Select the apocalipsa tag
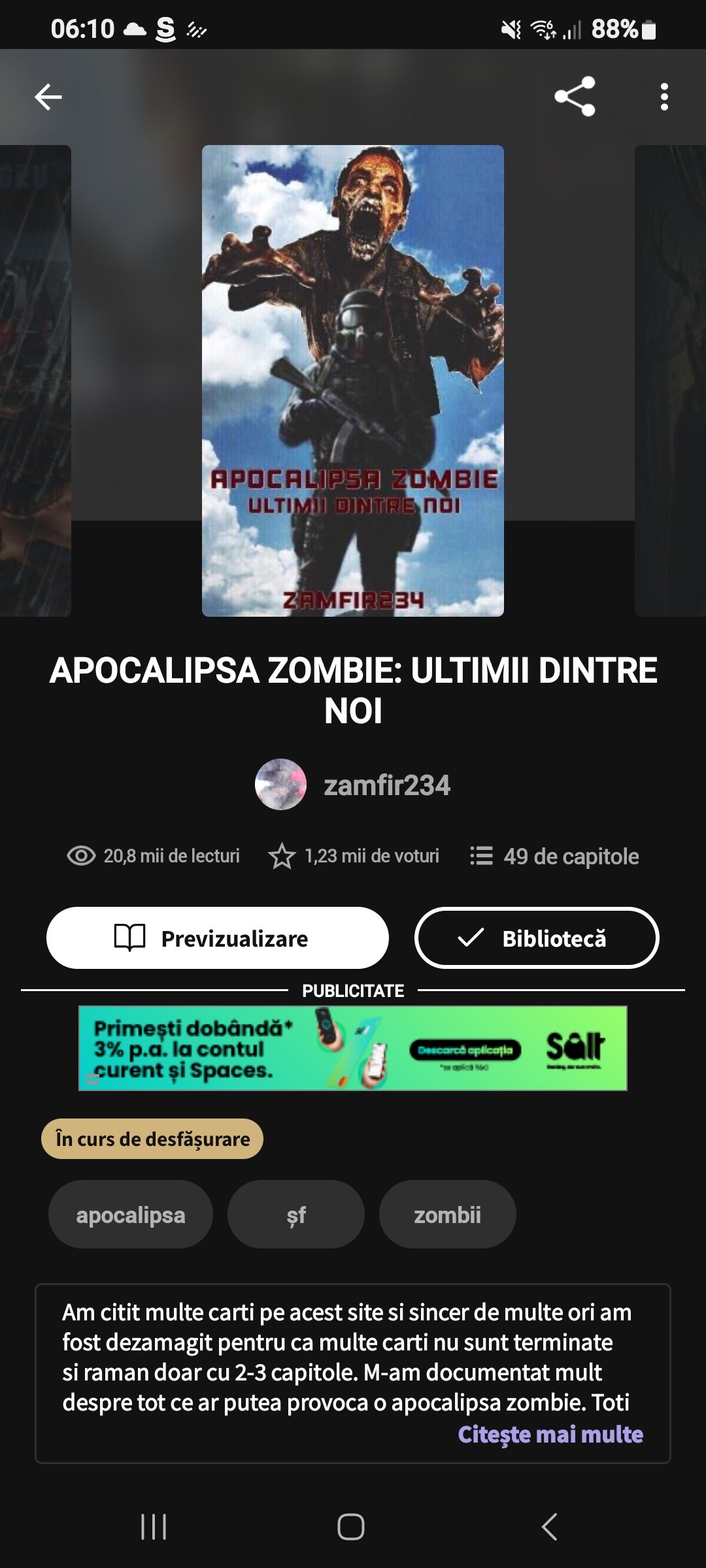Image resolution: width=706 pixels, height=1568 pixels. [131, 1215]
